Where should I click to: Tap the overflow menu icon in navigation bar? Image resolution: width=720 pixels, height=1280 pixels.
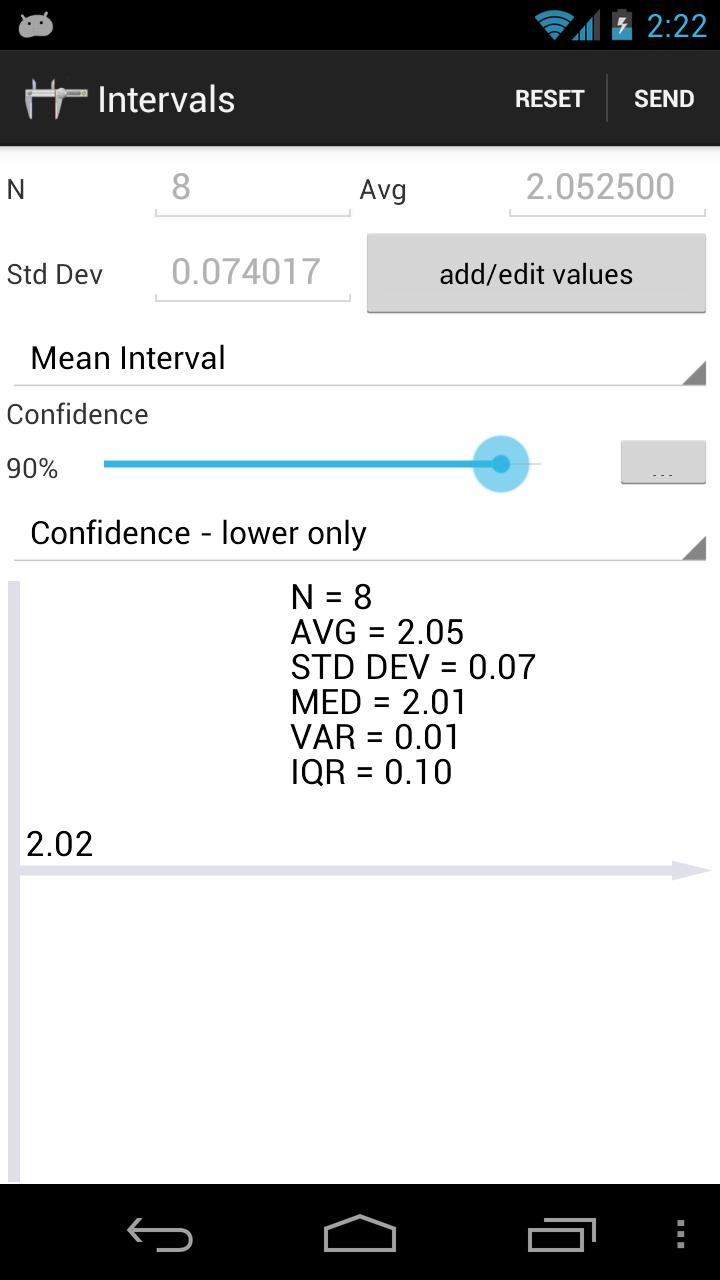679,1235
